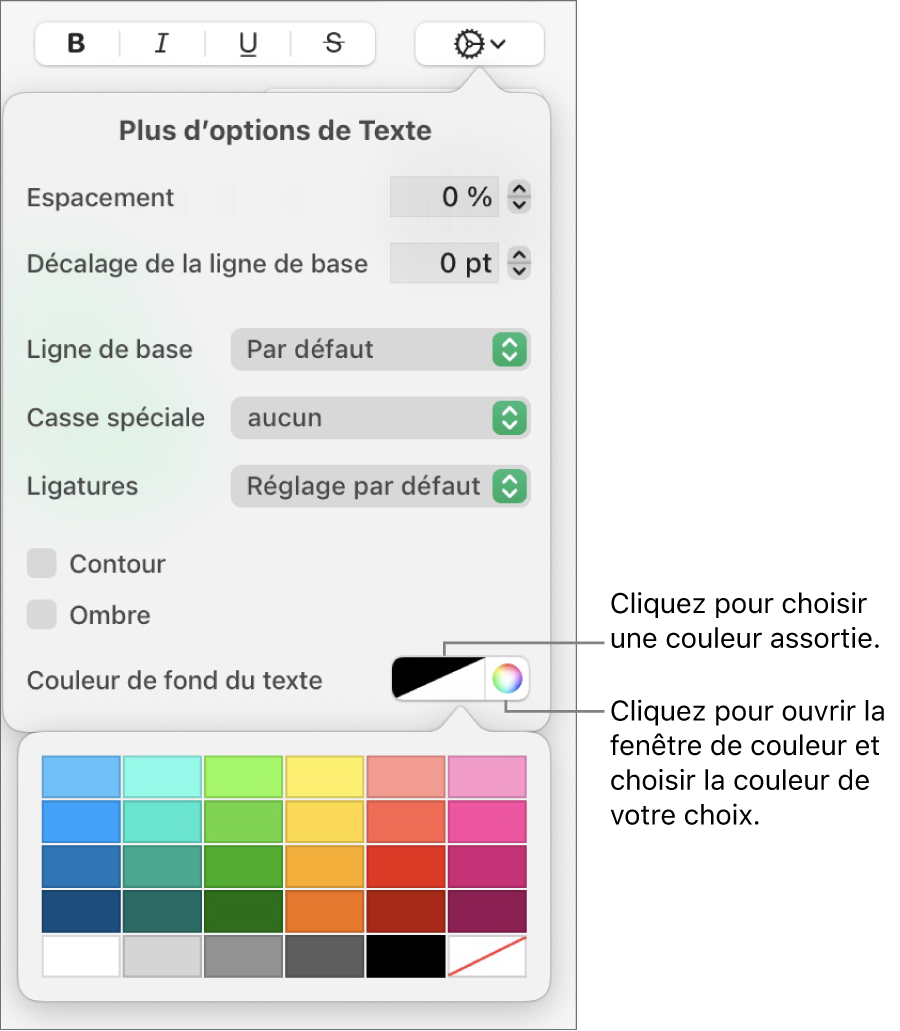900x1031 pixels.
Task: Enable the Contour checkbox
Action: point(42,564)
